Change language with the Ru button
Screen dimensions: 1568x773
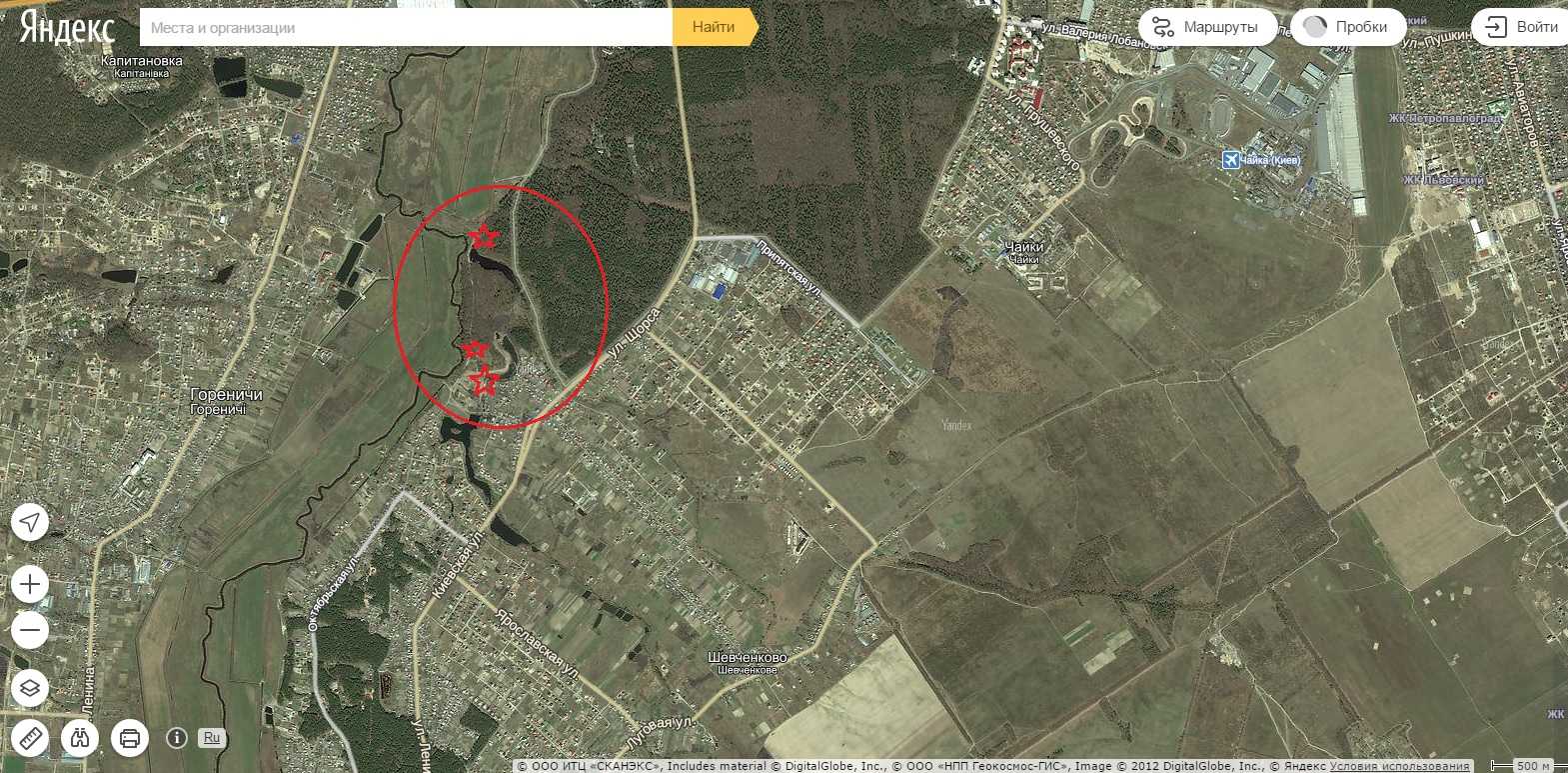point(211,738)
